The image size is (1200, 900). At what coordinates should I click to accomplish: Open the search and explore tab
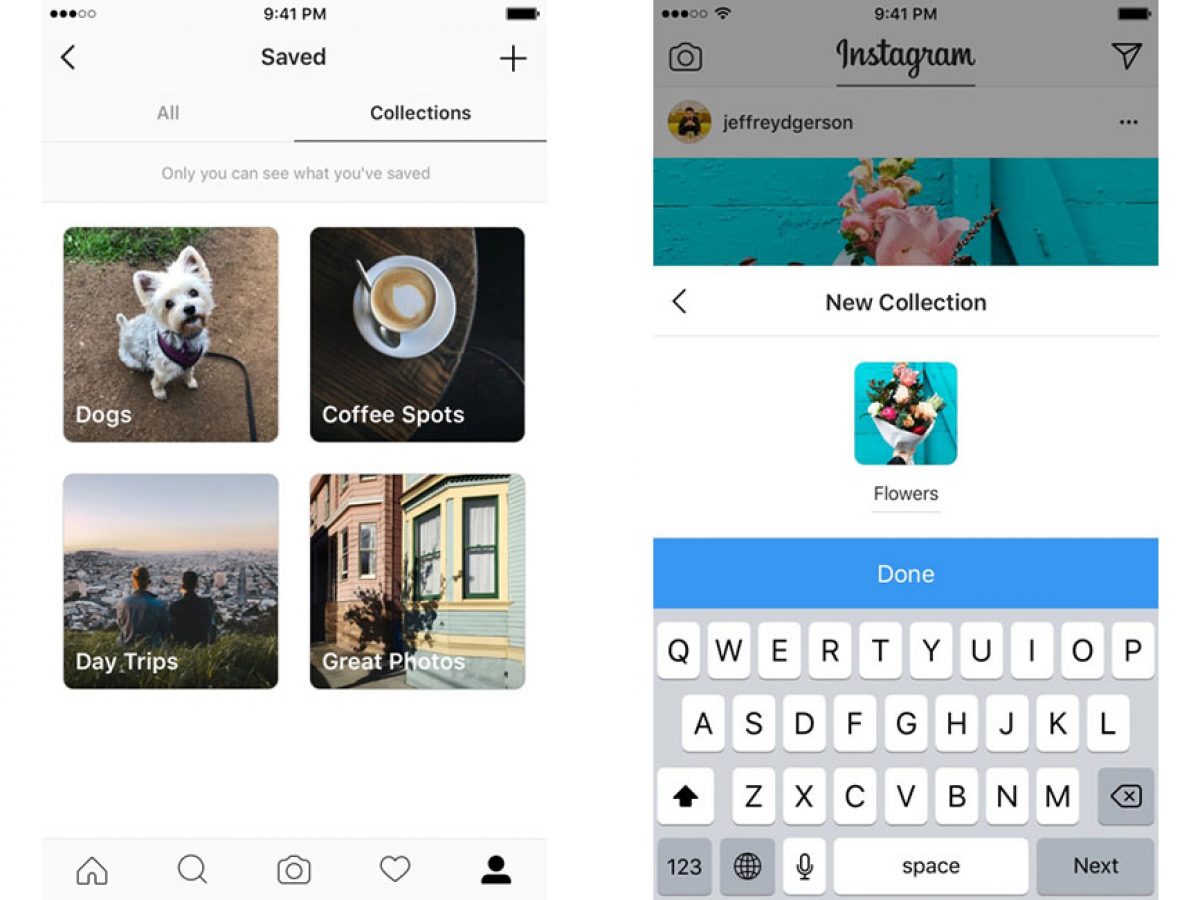coord(192,869)
